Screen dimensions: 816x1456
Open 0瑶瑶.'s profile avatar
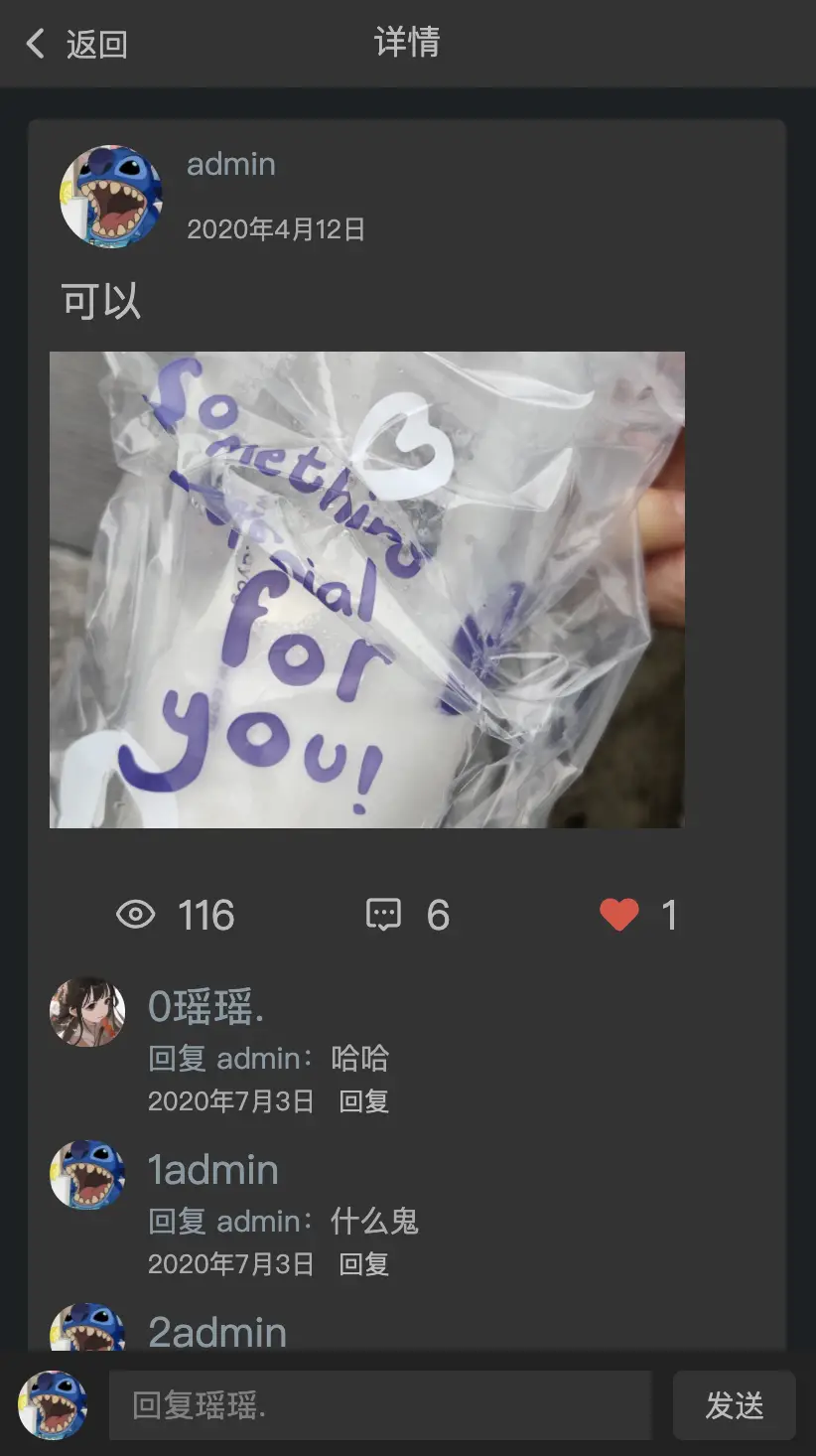[x=87, y=1012]
